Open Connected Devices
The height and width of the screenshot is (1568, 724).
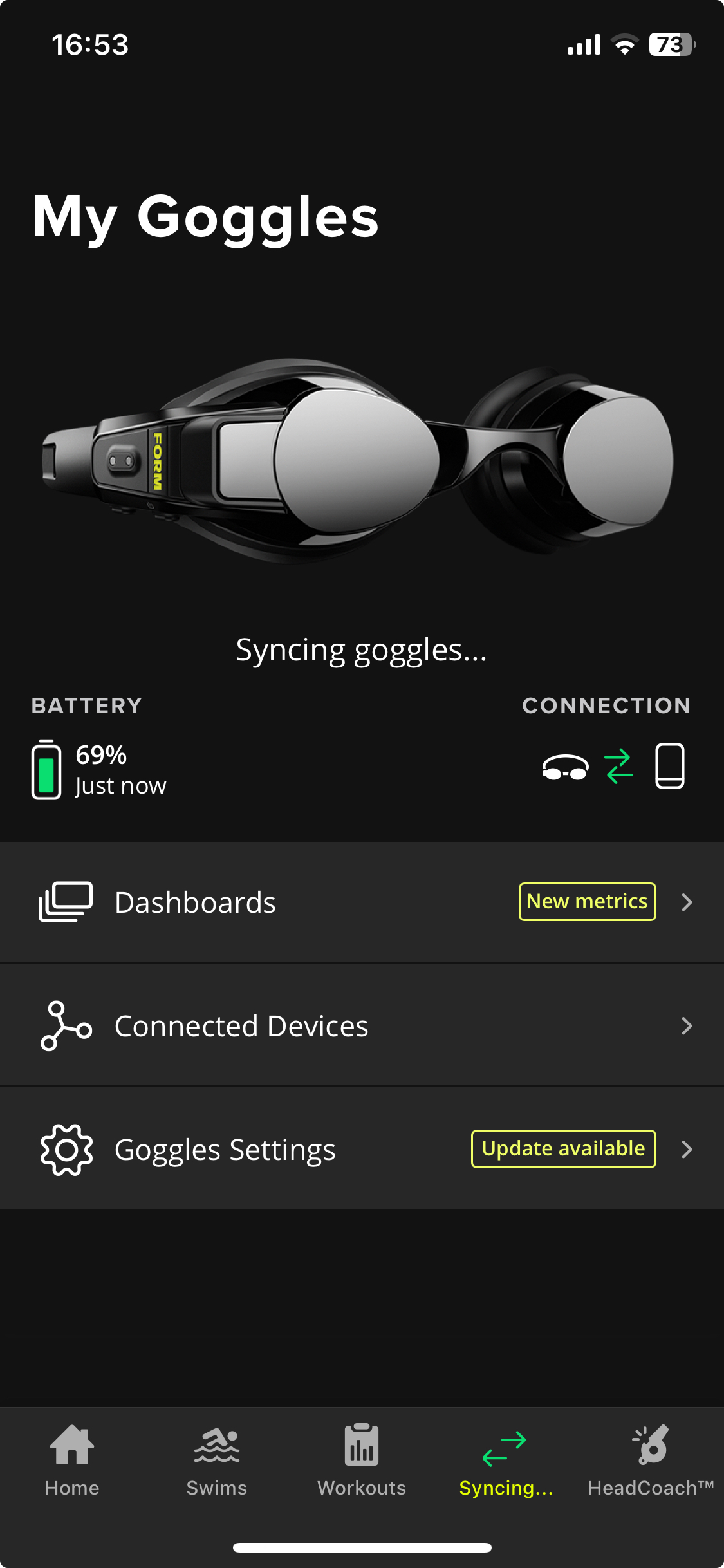(362, 1025)
